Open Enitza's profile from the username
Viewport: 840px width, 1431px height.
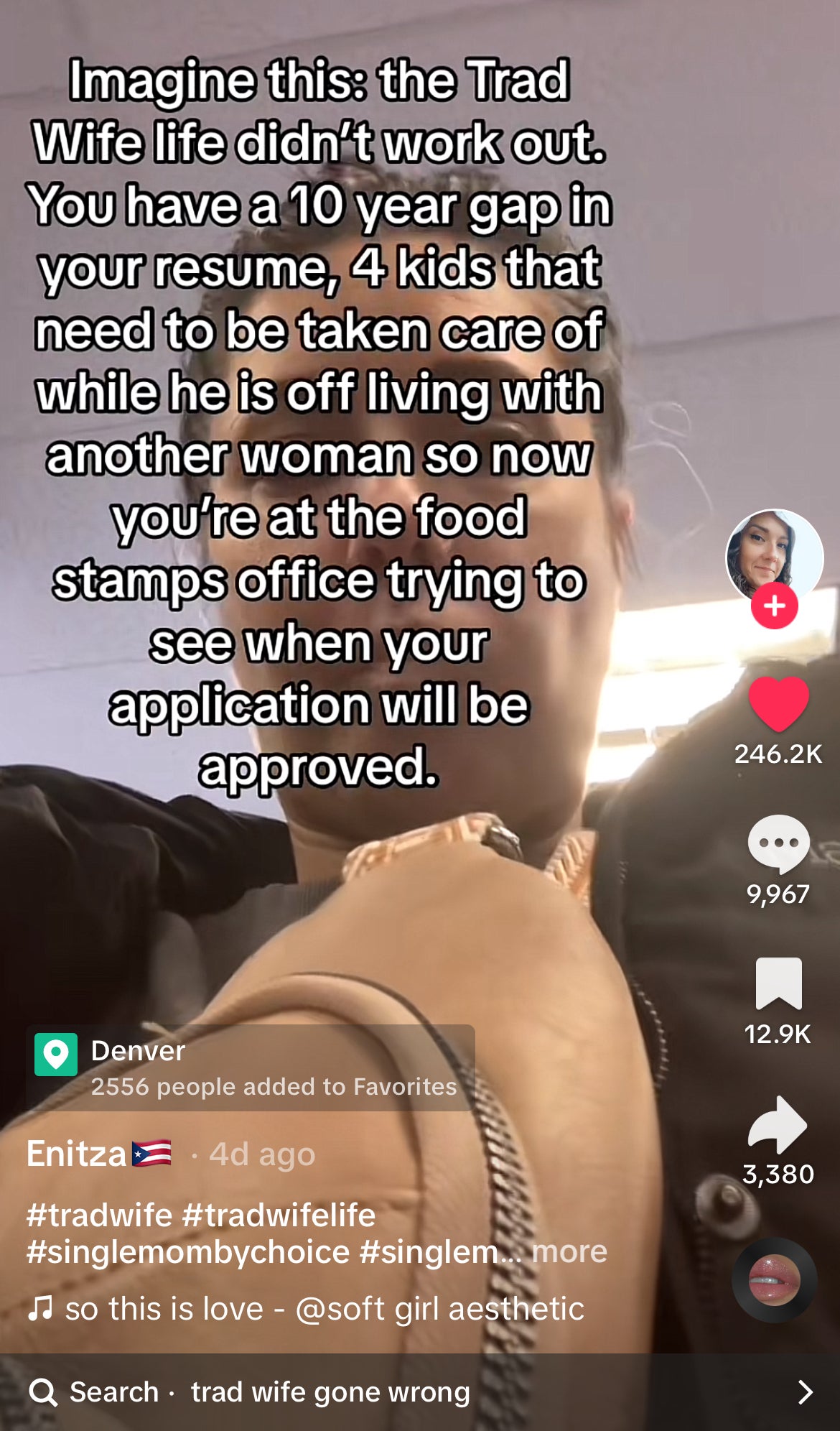(76, 1154)
